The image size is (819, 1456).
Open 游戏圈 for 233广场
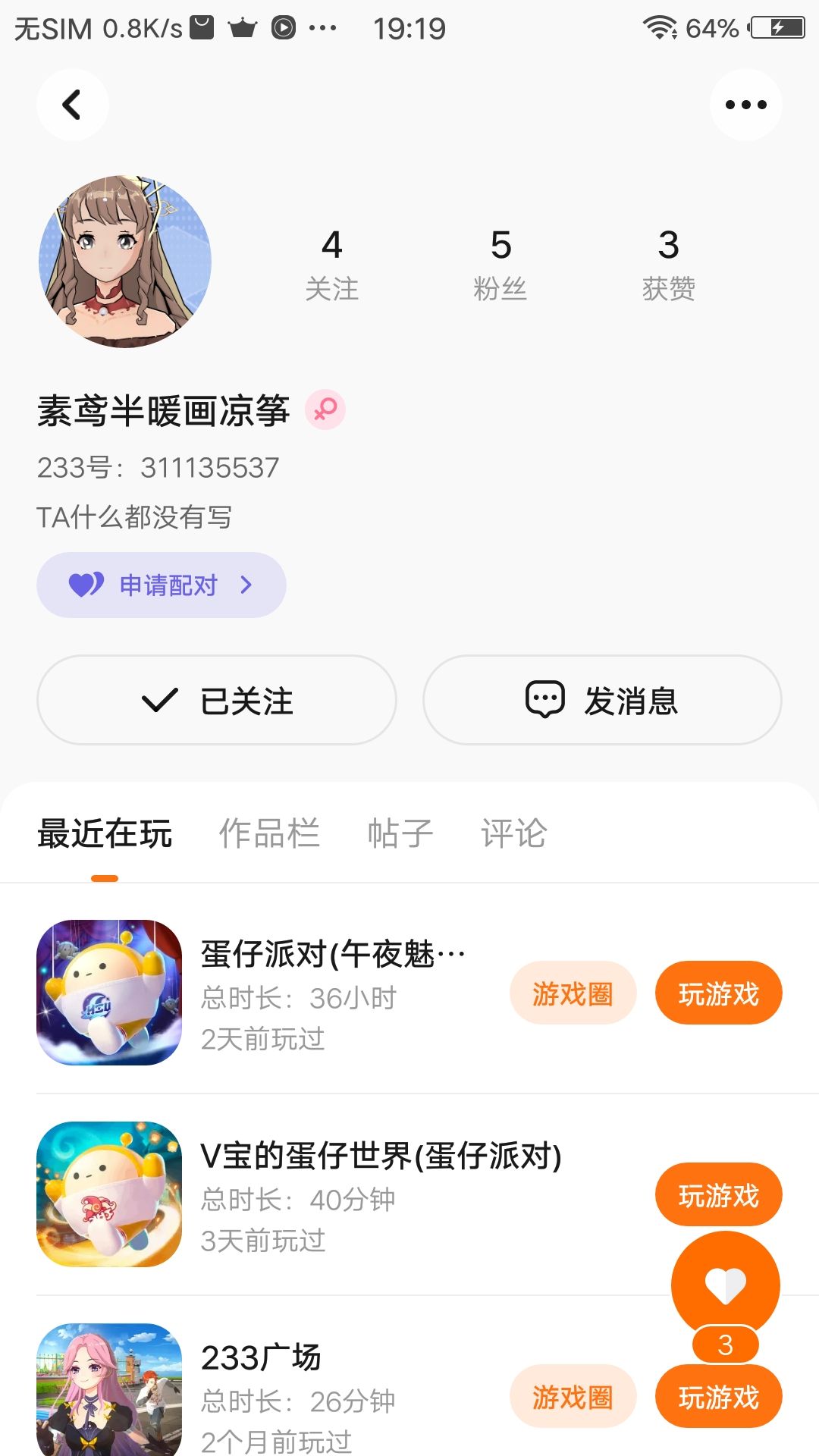[573, 1397]
